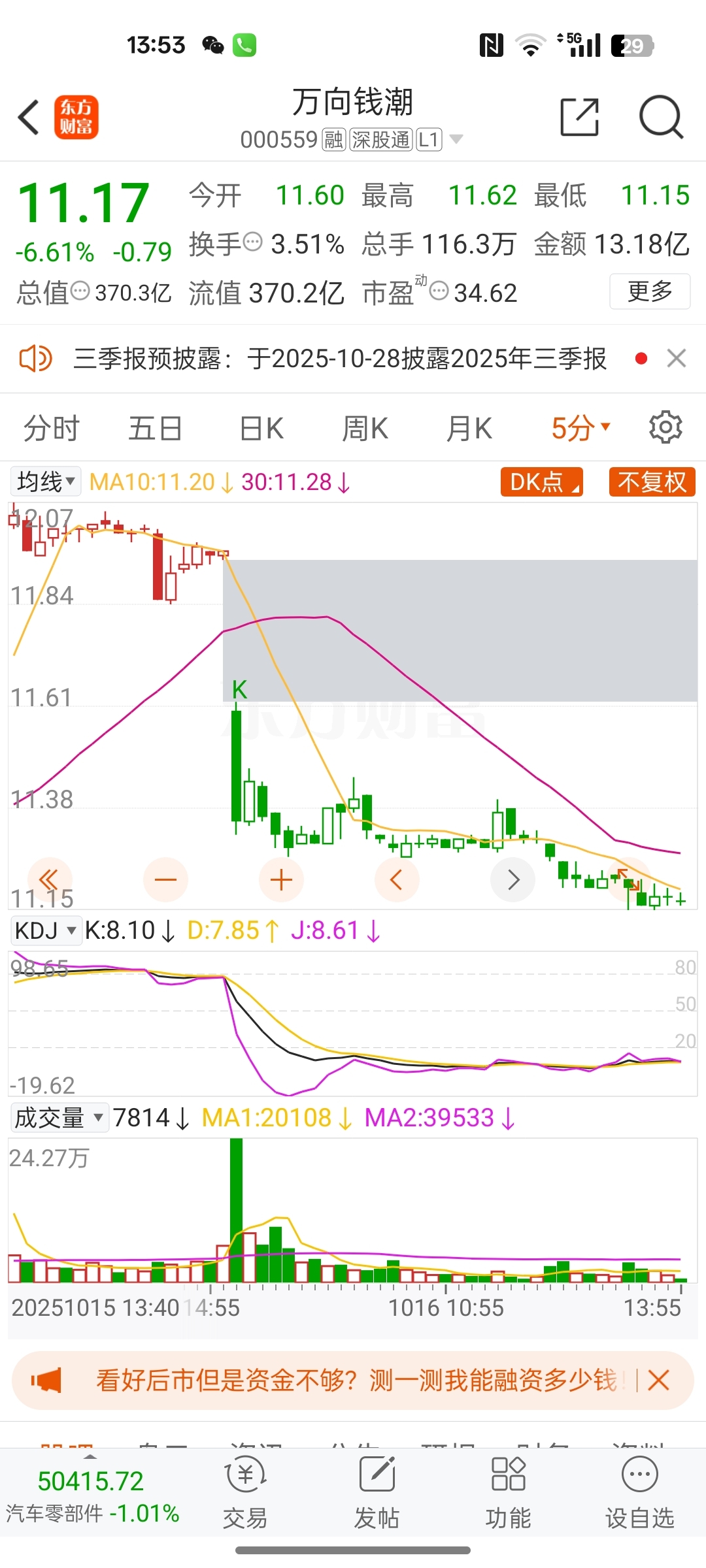Switch to the 五日 chart tab
Screen dimensions: 706x1568
(x=155, y=429)
